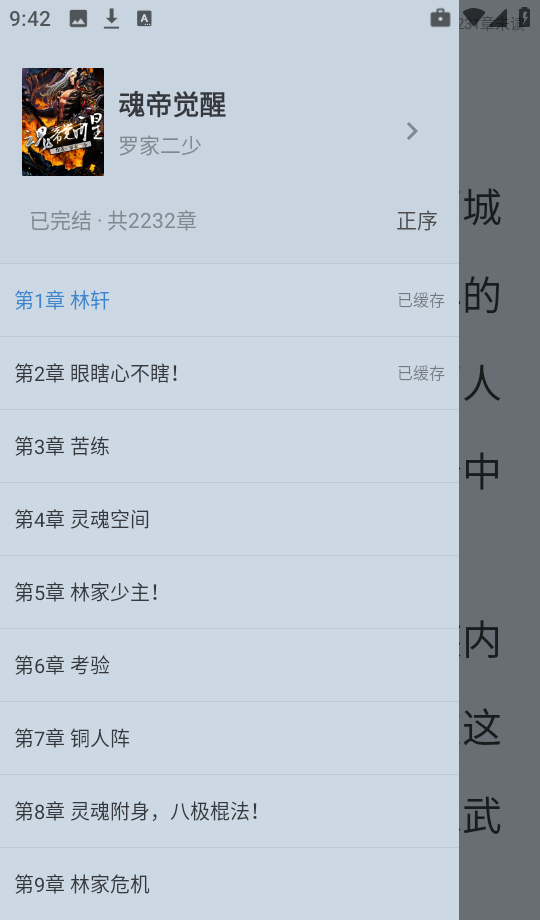This screenshot has height=920, width=540.
Task: Go to chapter 第3章 苦练
Action: click(x=230, y=447)
